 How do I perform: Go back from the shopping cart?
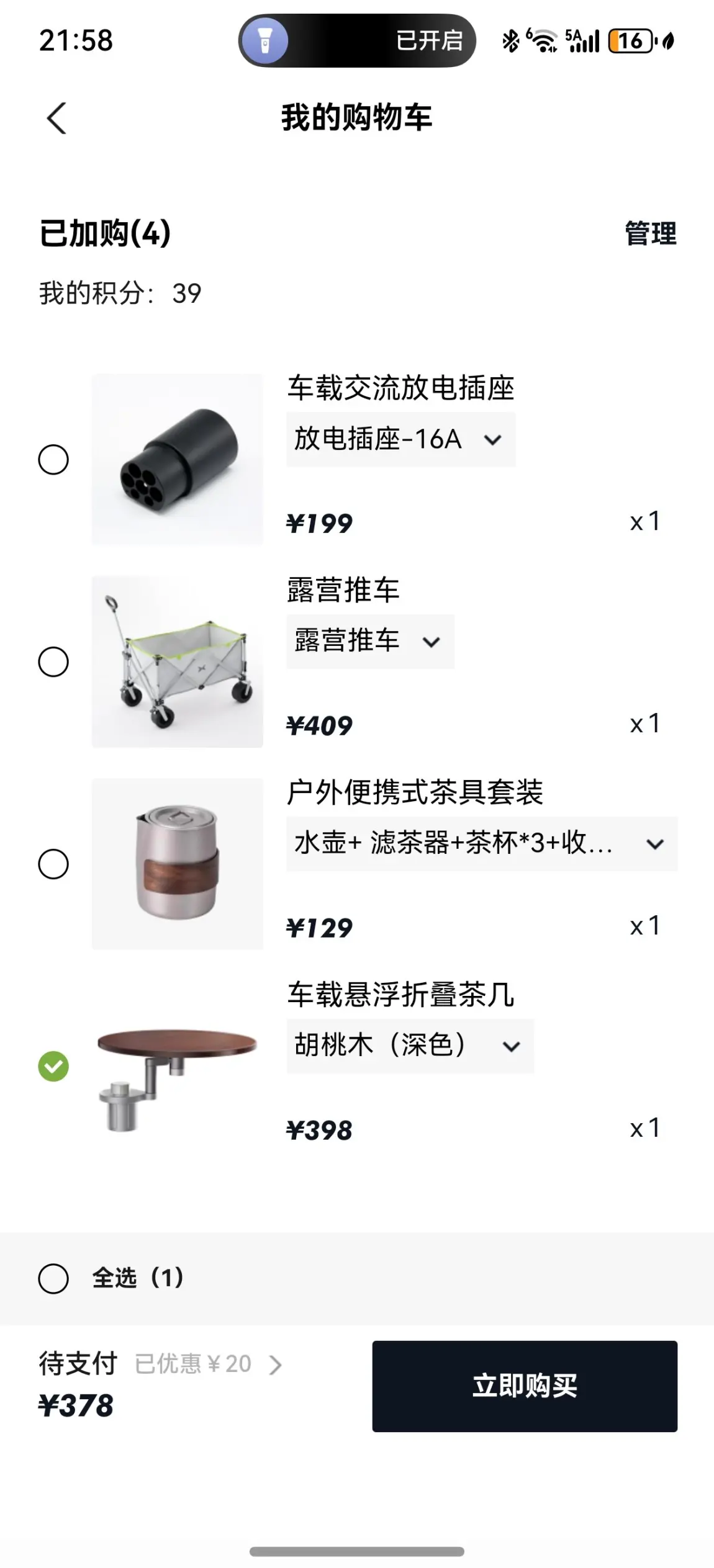pos(56,118)
